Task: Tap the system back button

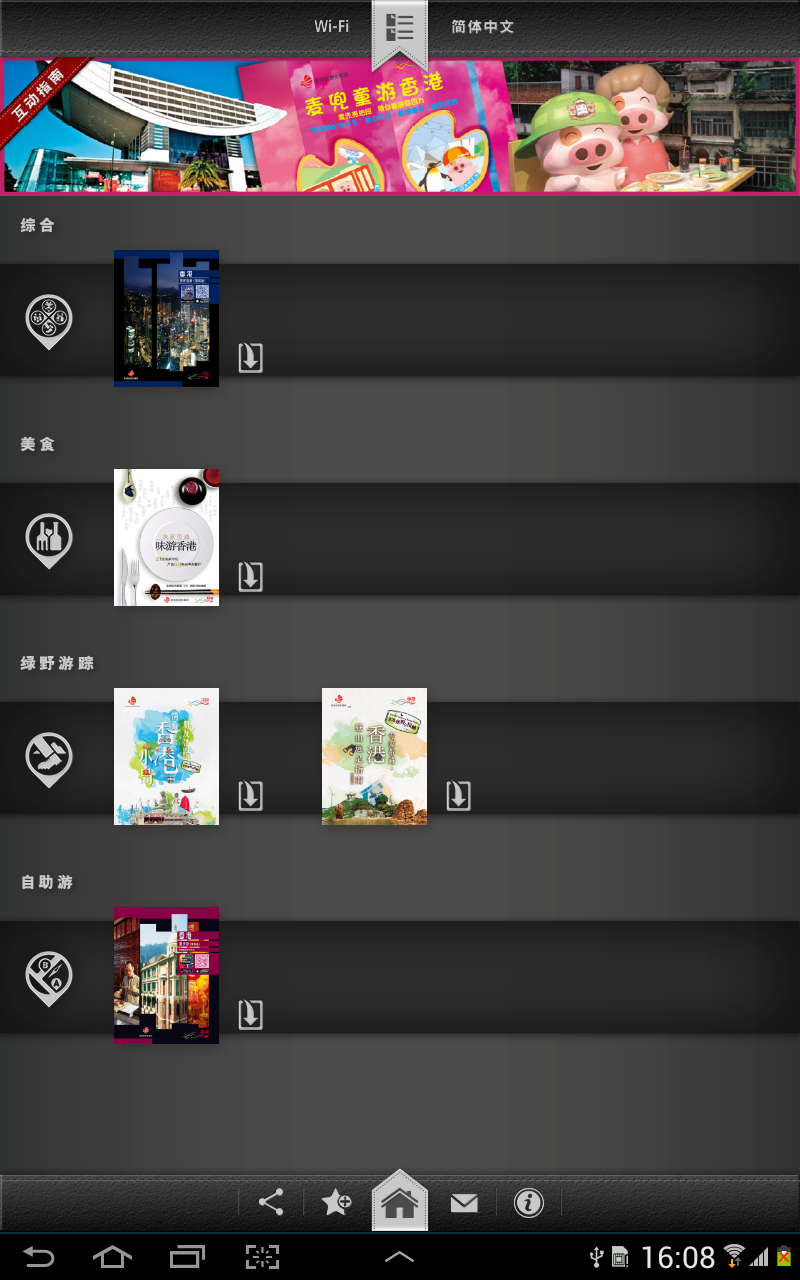Action: pyautogui.click(x=39, y=1256)
